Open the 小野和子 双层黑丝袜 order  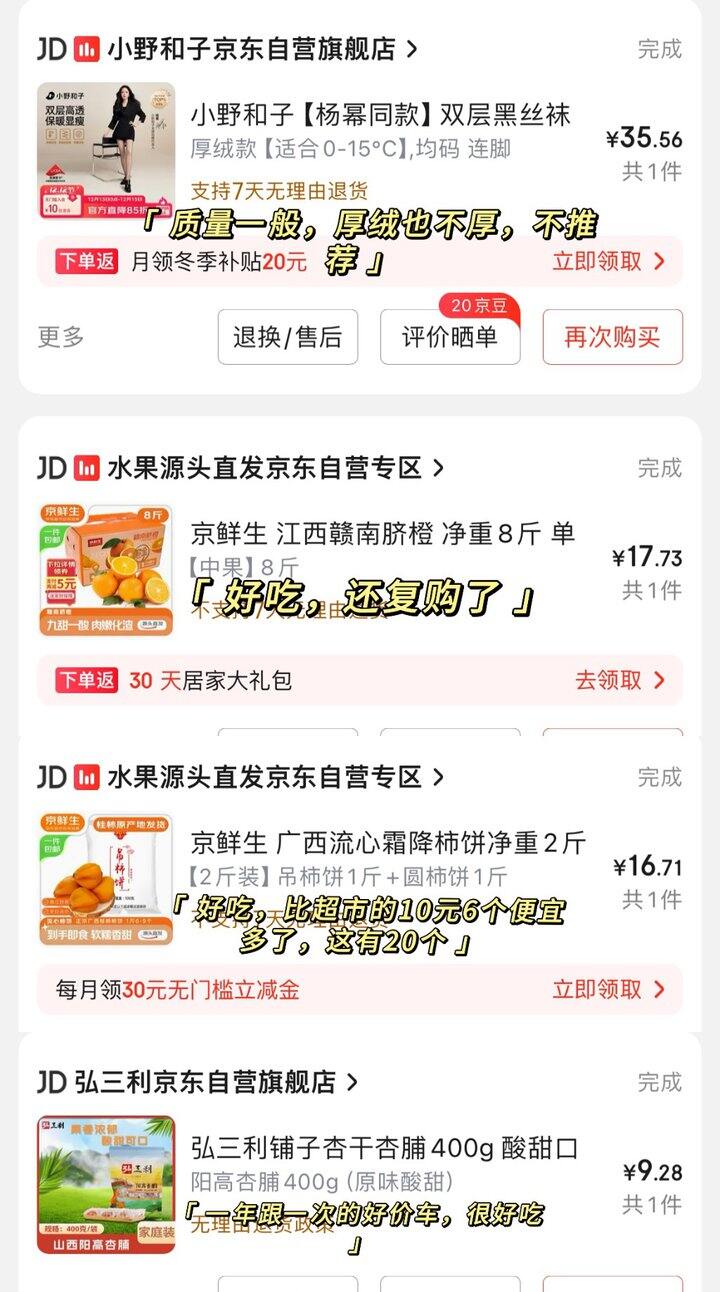pyautogui.click(x=380, y=115)
